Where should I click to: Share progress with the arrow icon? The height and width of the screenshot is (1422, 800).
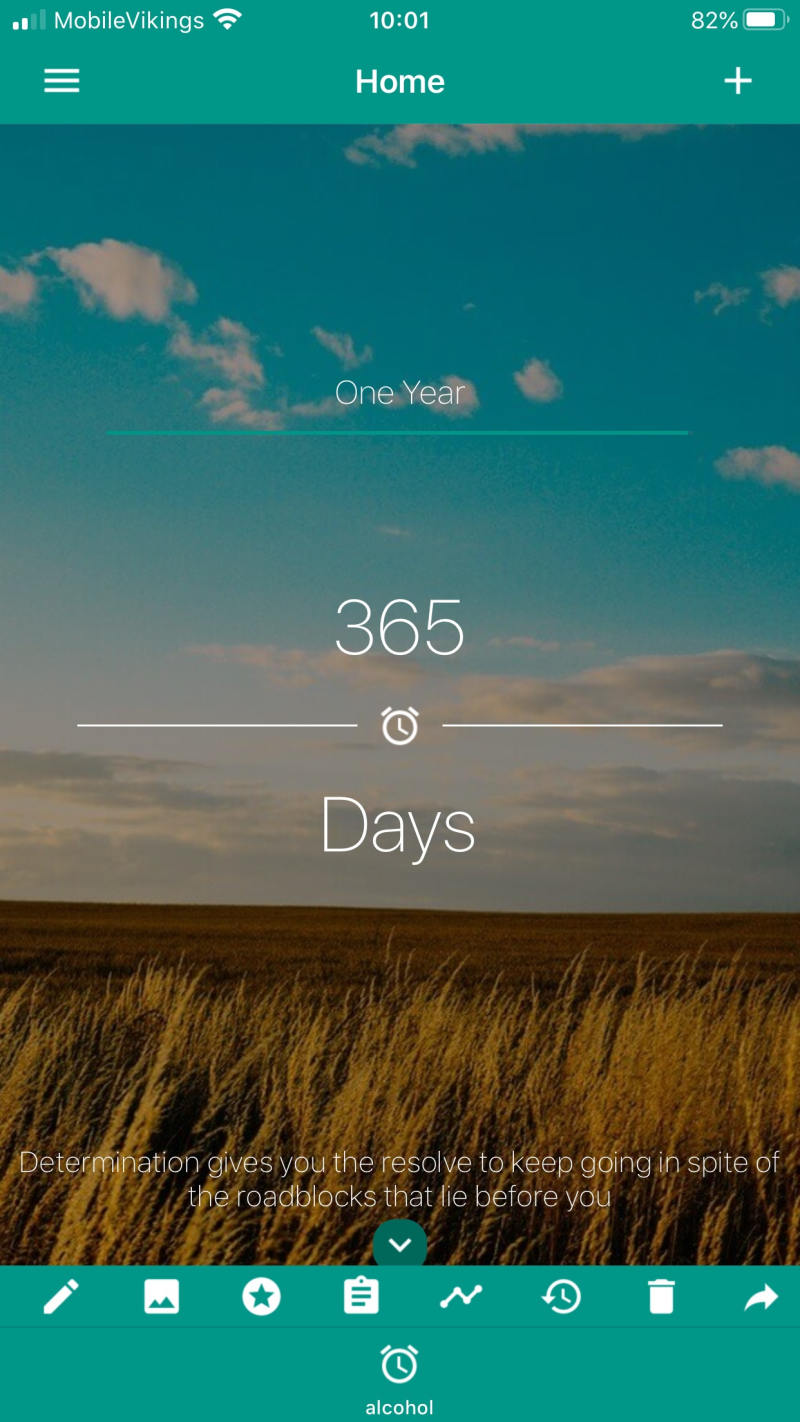(761, 1297)
